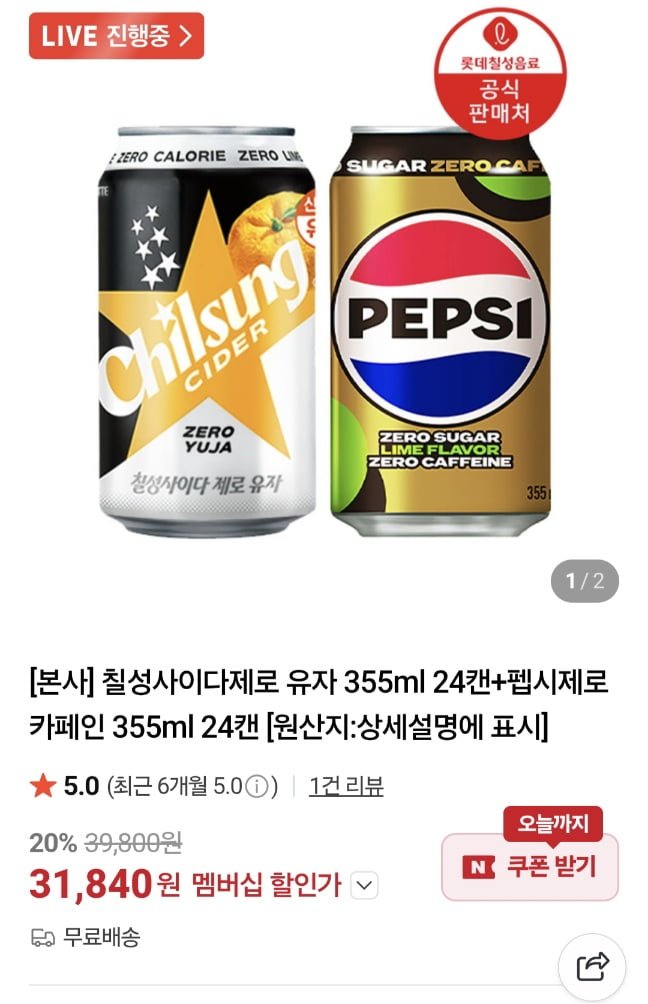Tap the info icon next to 최근 6개월 5.0
Viewport: 648px width, 1004px height.
tap(258, 787)
